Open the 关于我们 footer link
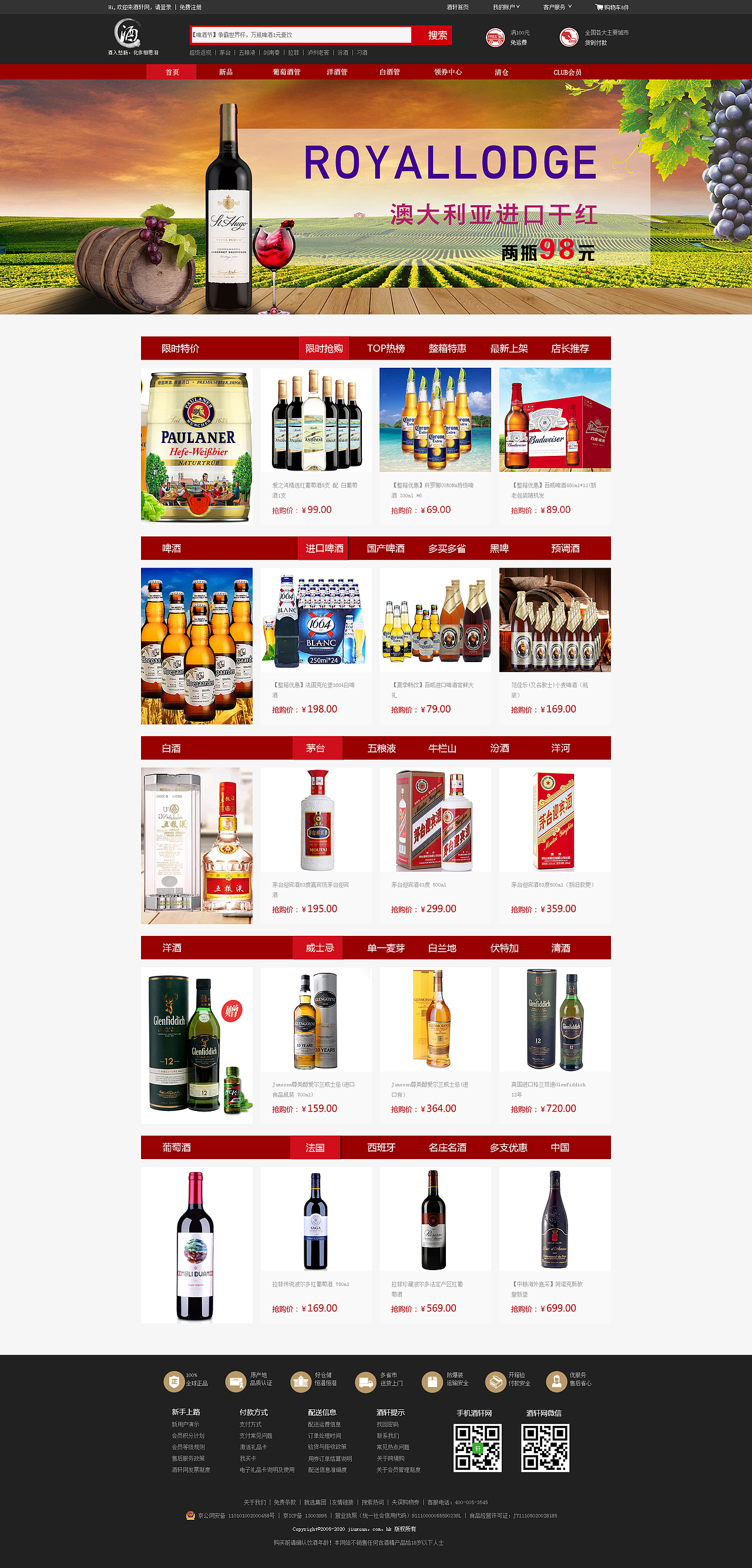 click(254, 1502)
